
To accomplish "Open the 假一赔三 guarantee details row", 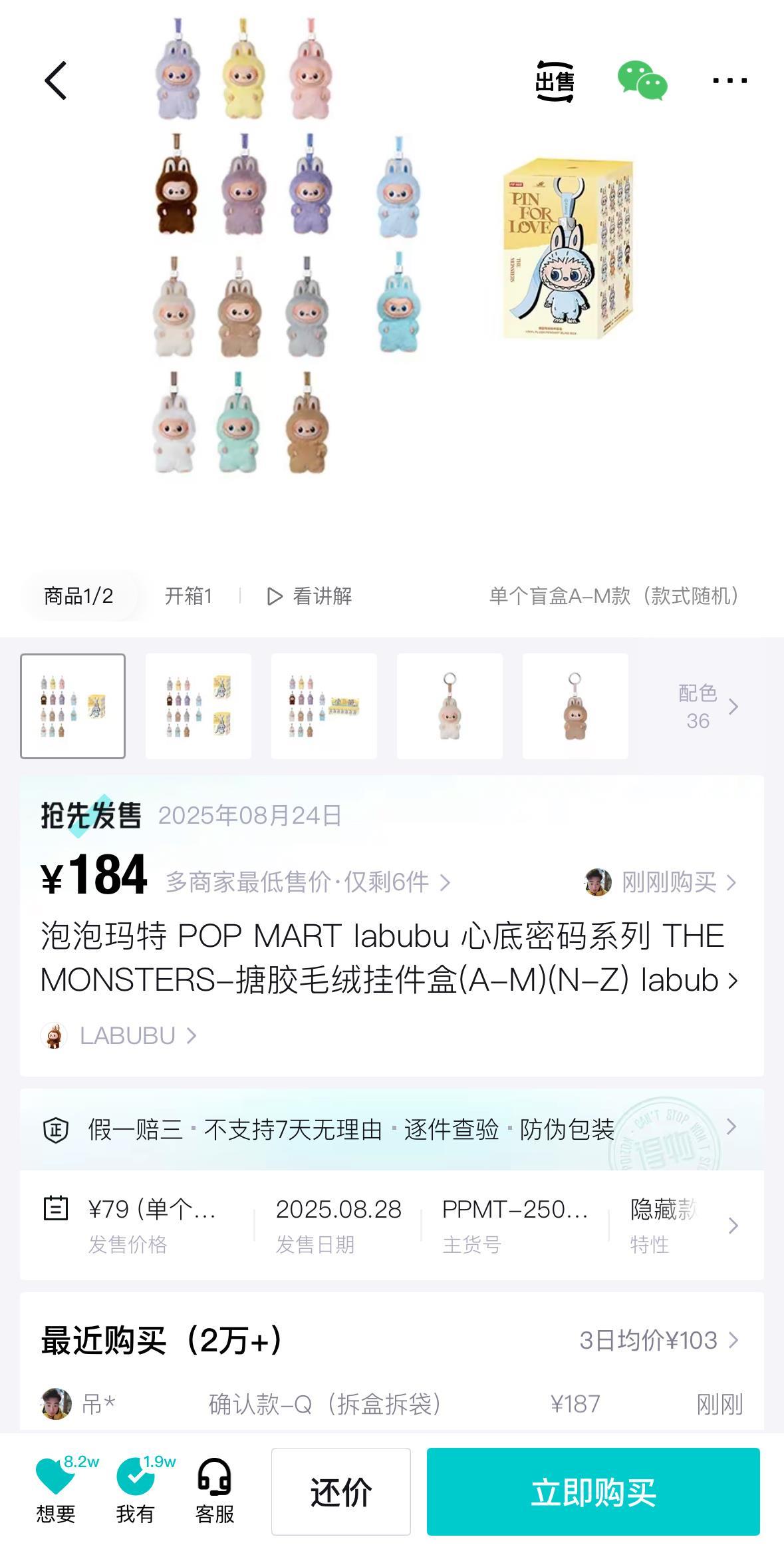I will [x=391, y=1129].
